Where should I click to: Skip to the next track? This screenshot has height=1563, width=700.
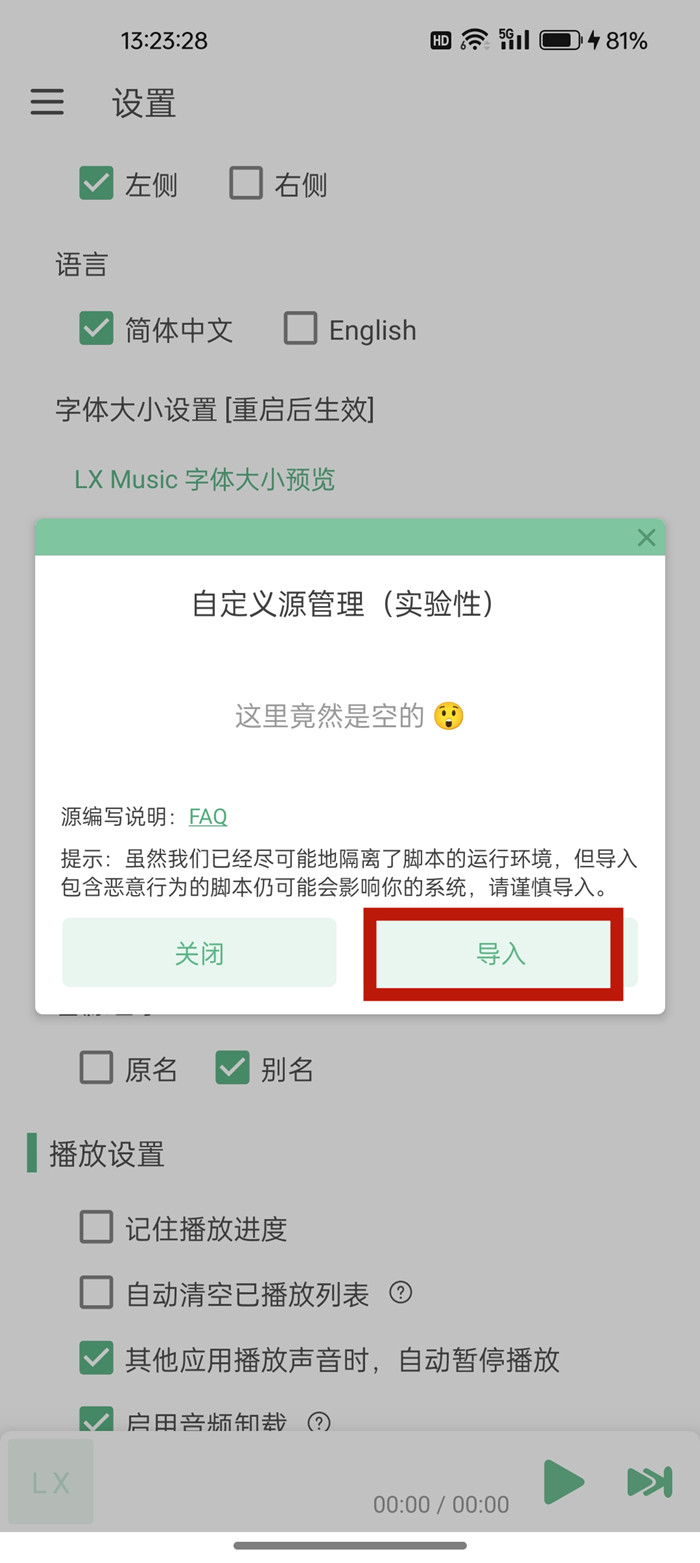649,1482
